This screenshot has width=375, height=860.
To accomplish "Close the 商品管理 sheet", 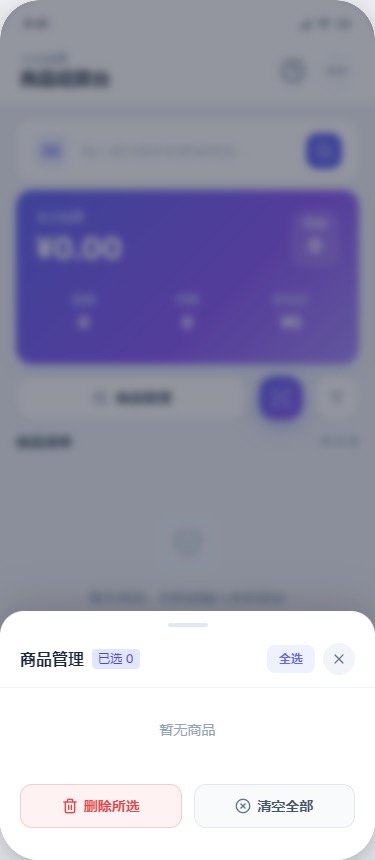I will pyautogui.click(x=339, y=659).
